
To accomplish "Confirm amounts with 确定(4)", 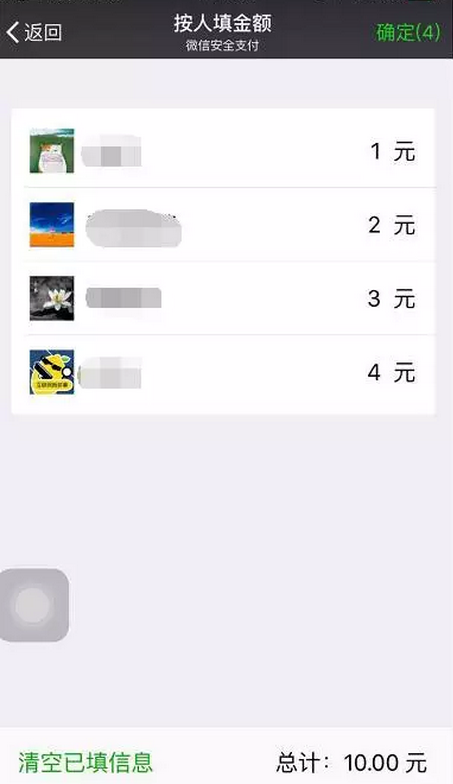I will tap(408, 32).
